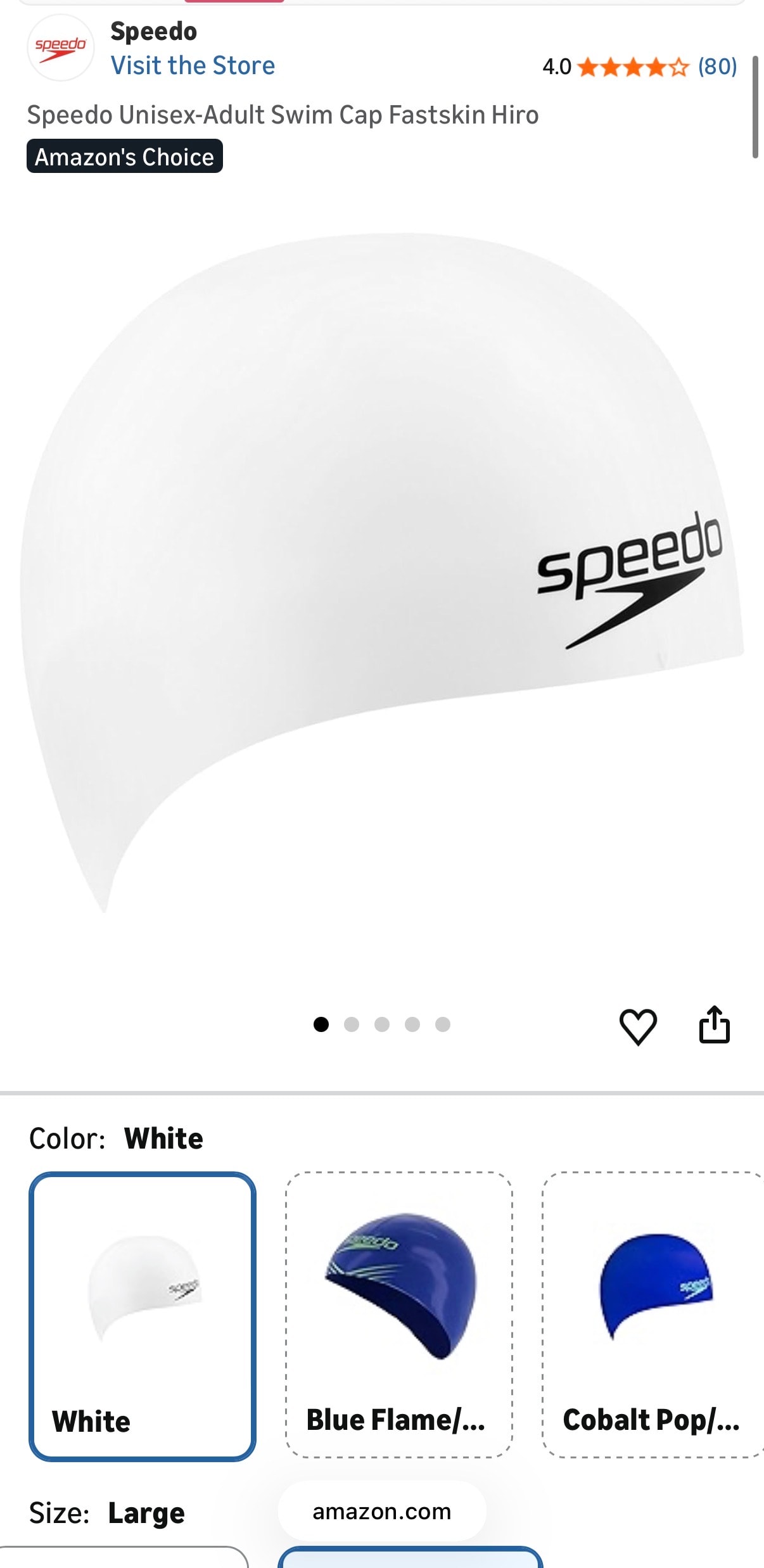Select the White color option

(143, 1316)
